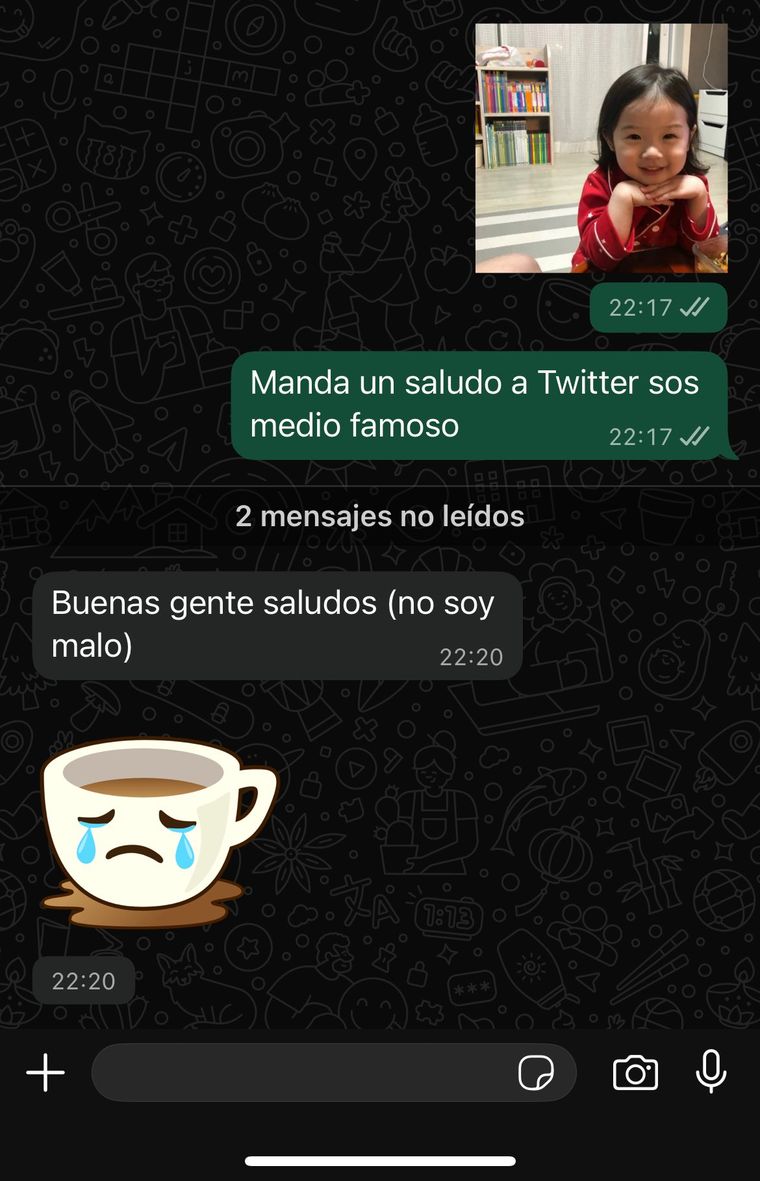760x1181 pixels.
Task: Tap the microphone to record a voice message
Action: coord(710,1072)
